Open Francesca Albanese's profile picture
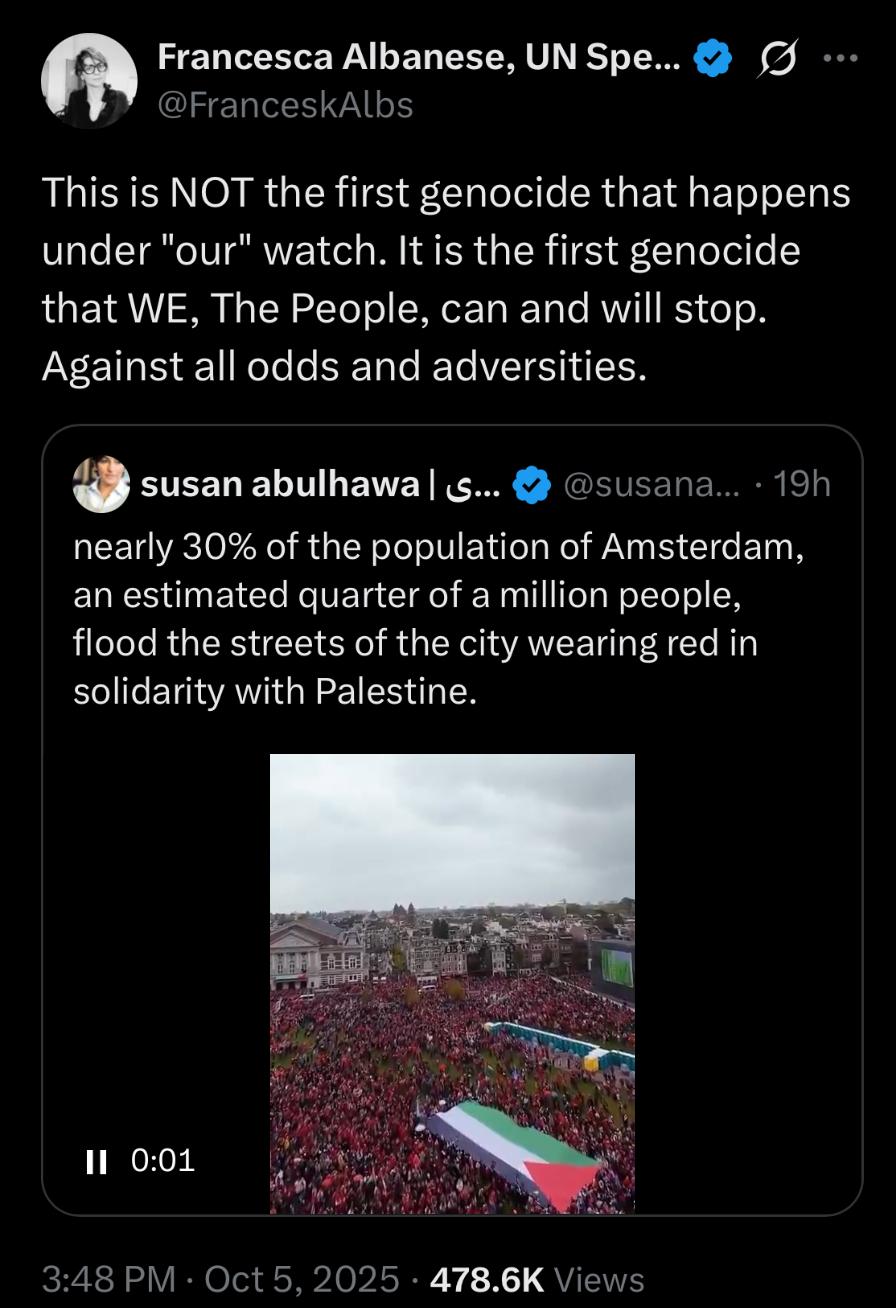This screenshot has width=896, height=1308. (89, 81)
